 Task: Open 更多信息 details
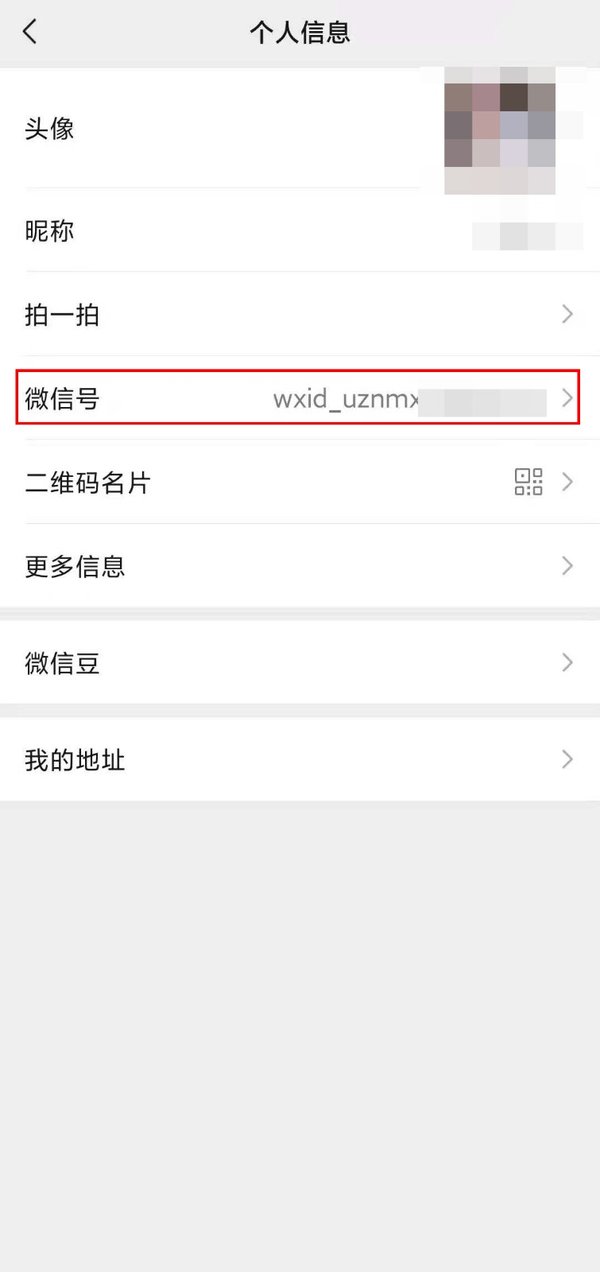[300, 566]
